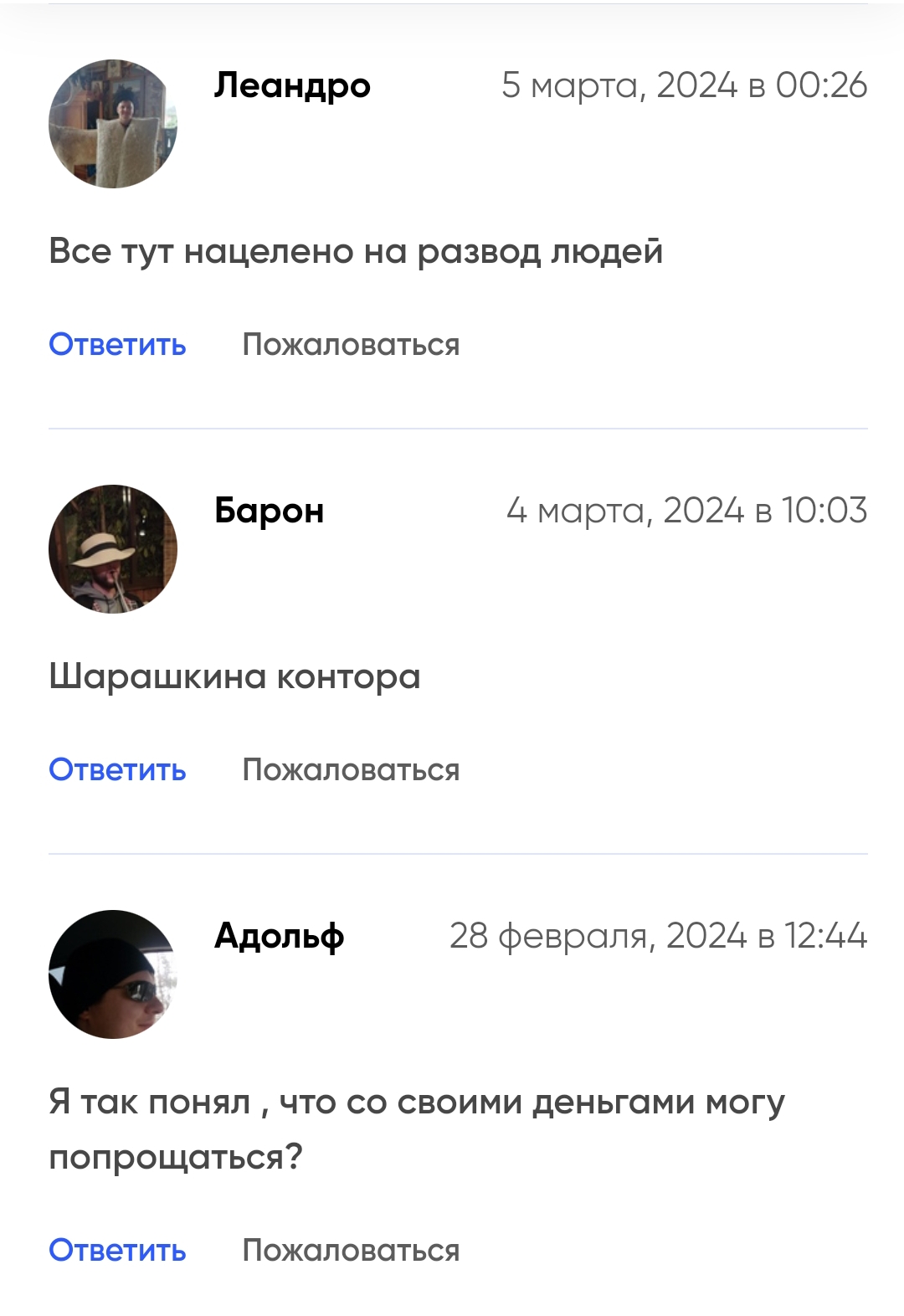Reply to Леандро's comment
The width and height of the screenshot is (904, 1316).
coord(119,343)
